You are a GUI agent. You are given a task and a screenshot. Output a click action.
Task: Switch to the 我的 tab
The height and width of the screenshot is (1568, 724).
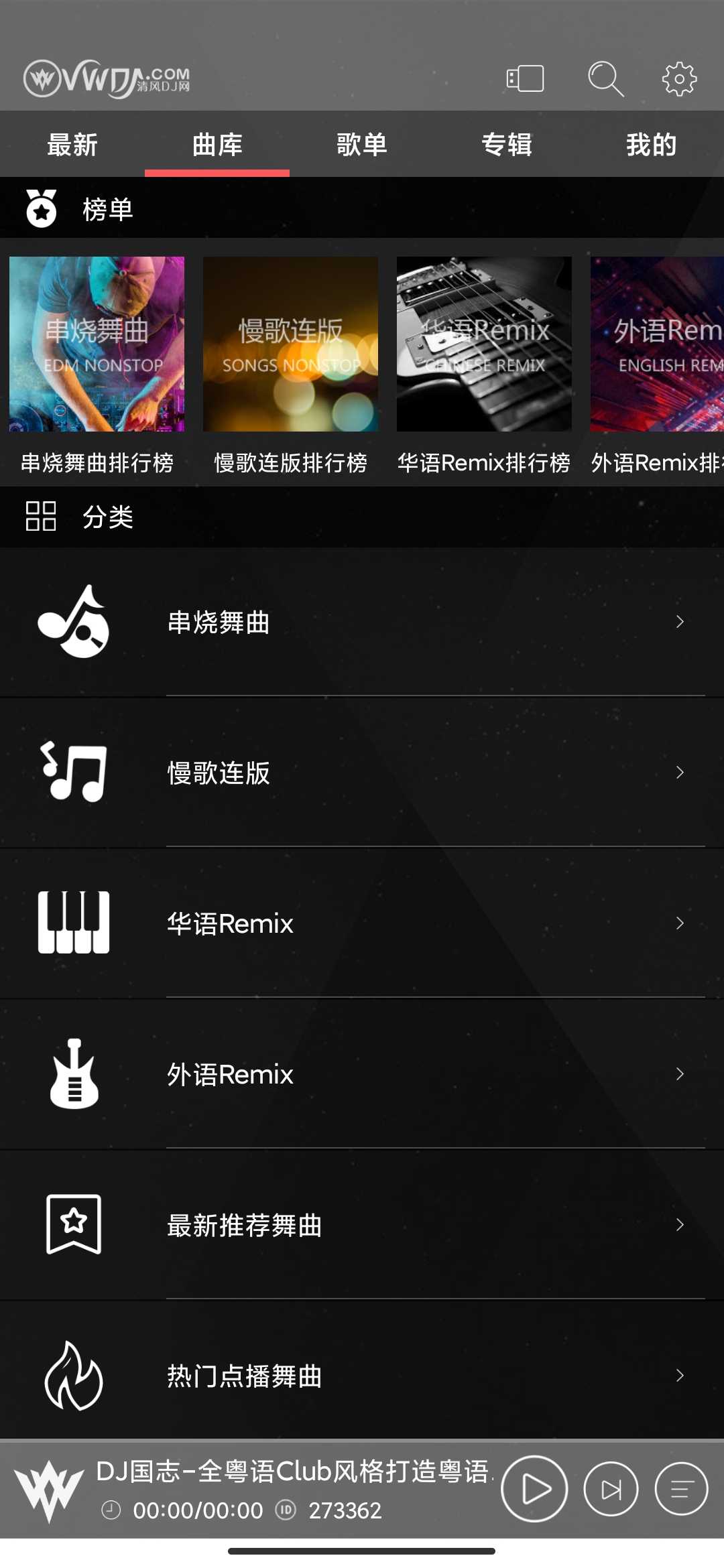(x=652, y=145)
